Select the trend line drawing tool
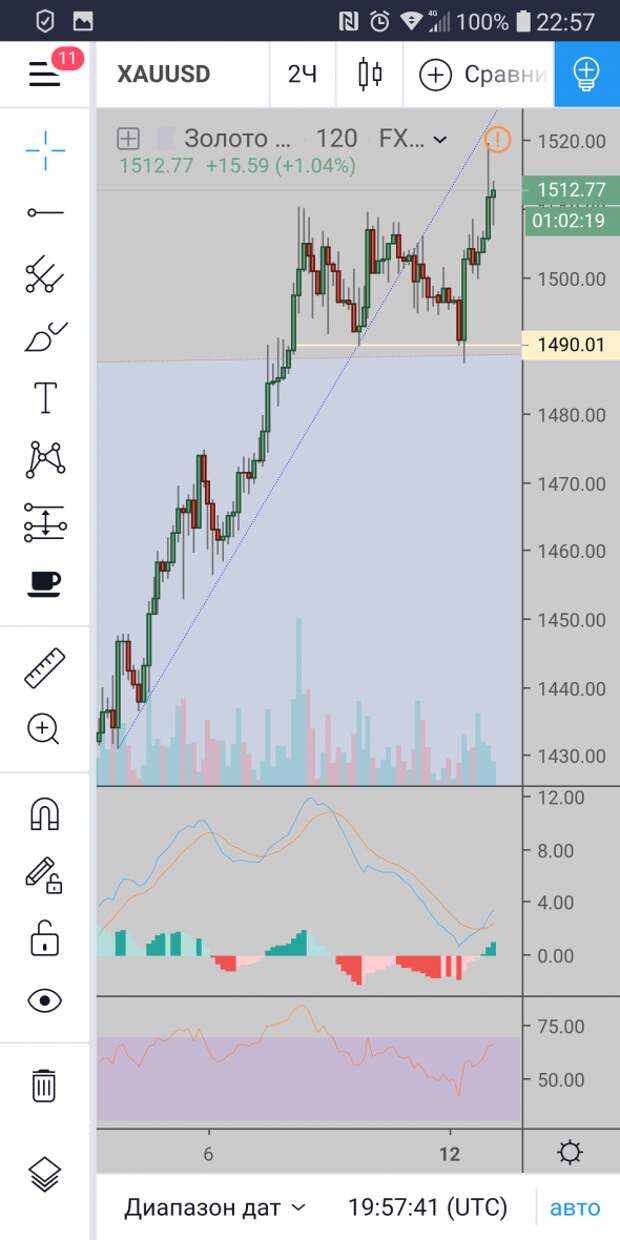The width and height of the screenshot is (620, 1240). (x=45, y=212)
